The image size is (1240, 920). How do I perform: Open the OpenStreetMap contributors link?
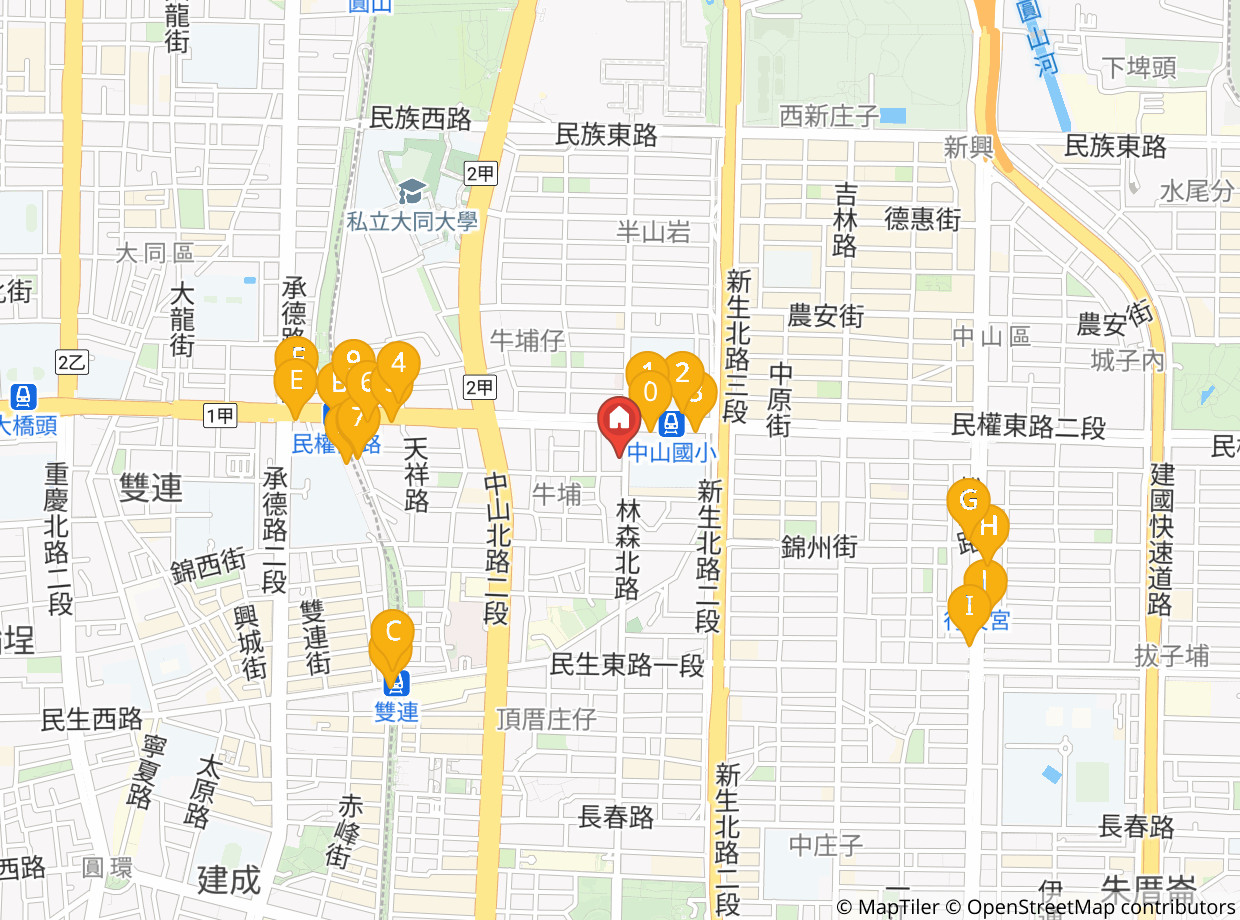click(x=1101, y=907)
